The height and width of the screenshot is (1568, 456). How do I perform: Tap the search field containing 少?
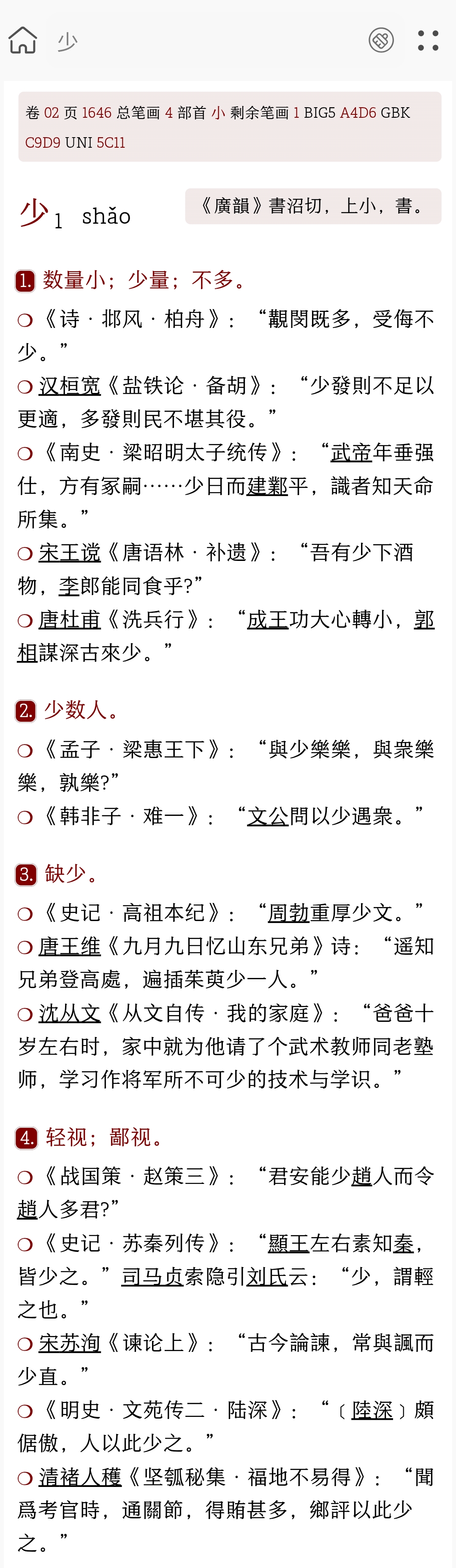pyautogui.click(x=201, y=41)
